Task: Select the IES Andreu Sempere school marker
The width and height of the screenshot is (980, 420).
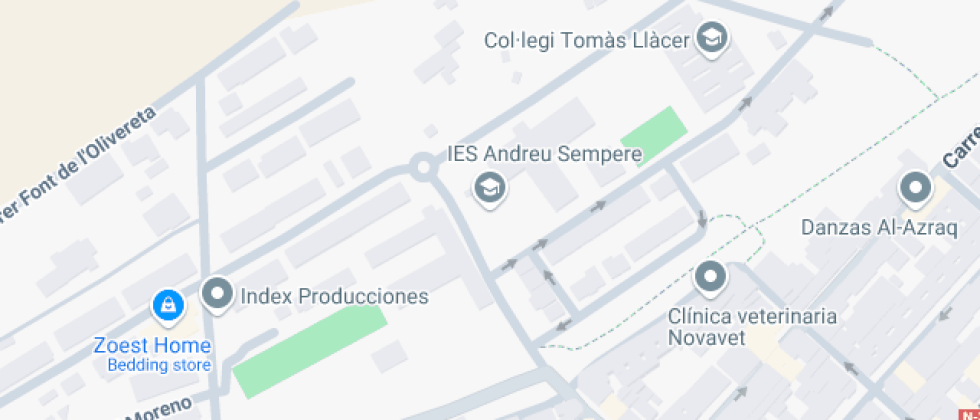Action: pos(490,188)
